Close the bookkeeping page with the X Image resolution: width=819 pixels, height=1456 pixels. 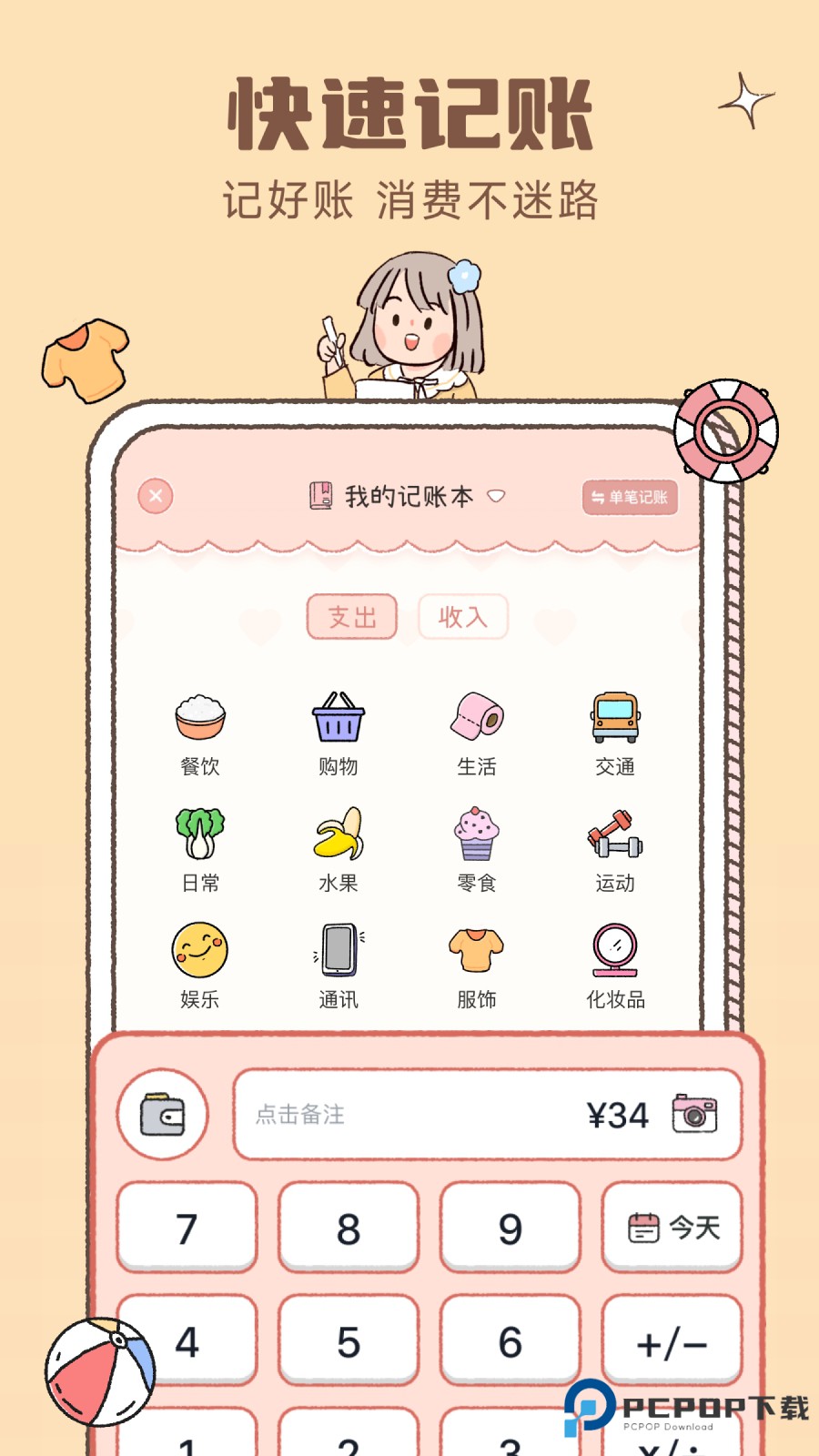click(155, 498)
